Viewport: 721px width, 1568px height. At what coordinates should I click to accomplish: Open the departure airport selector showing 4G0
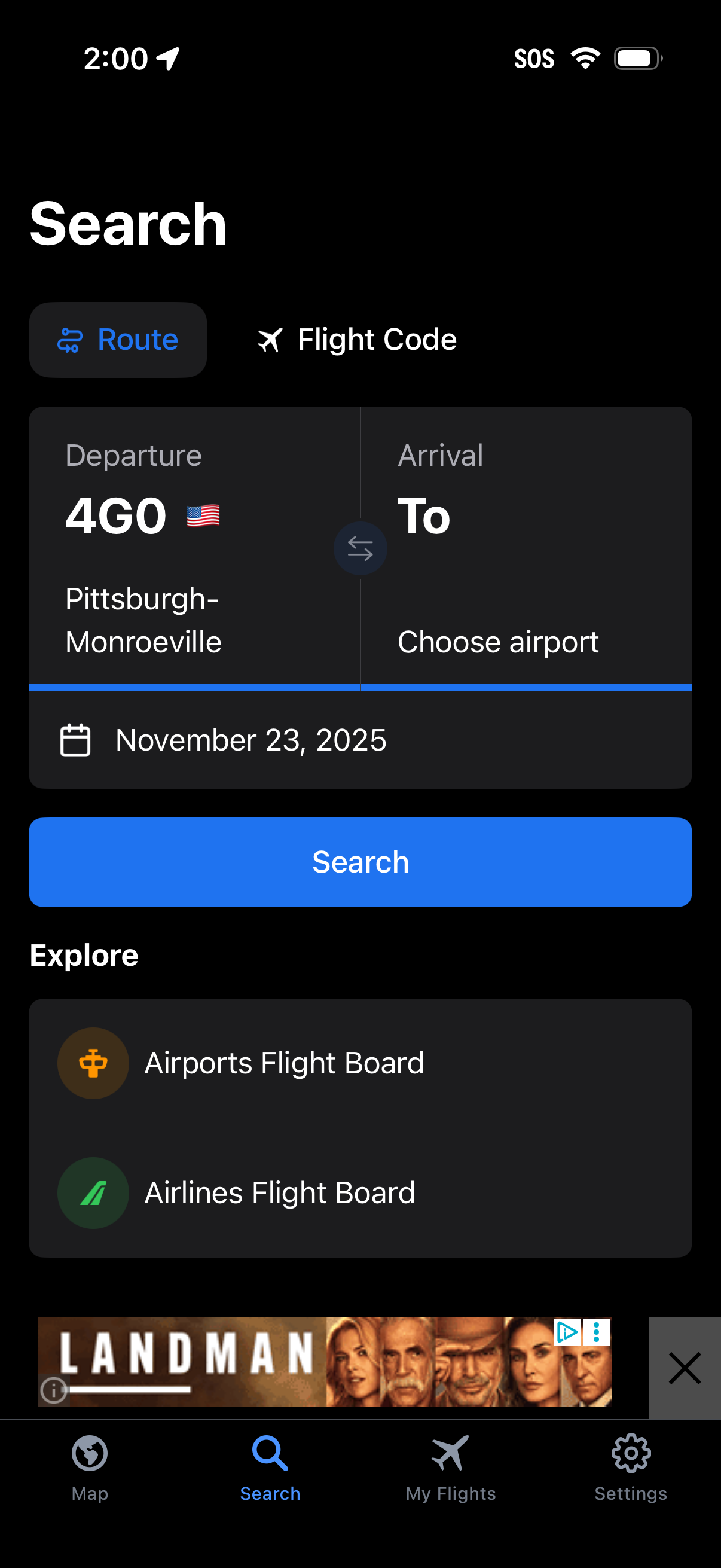click(x=182, y=548)
